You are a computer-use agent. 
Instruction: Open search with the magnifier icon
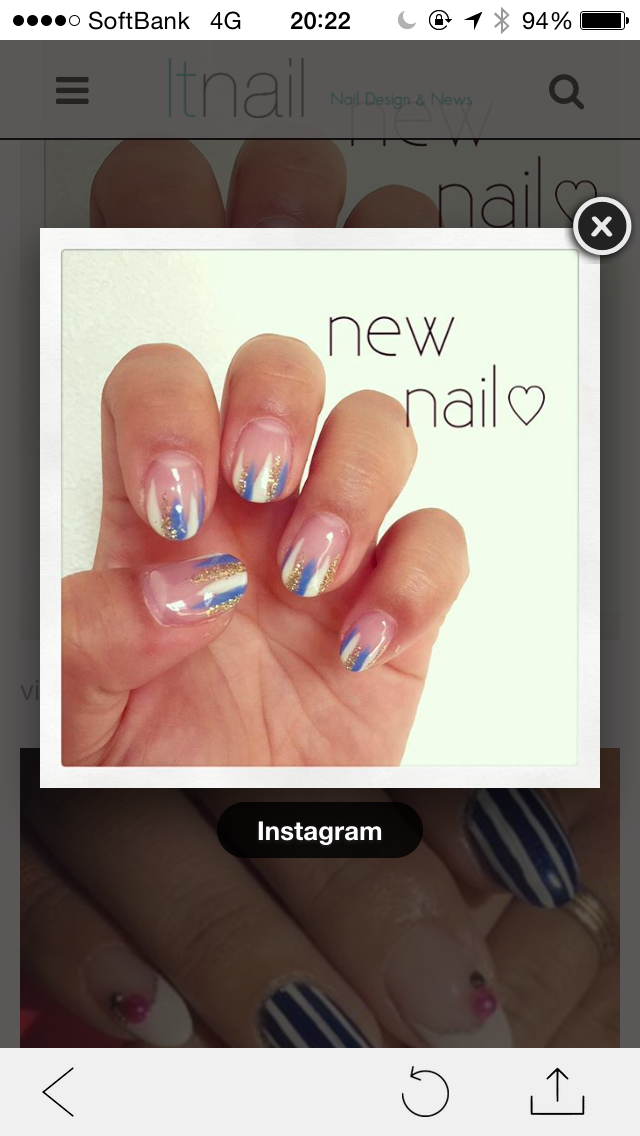tap(566, 92)
